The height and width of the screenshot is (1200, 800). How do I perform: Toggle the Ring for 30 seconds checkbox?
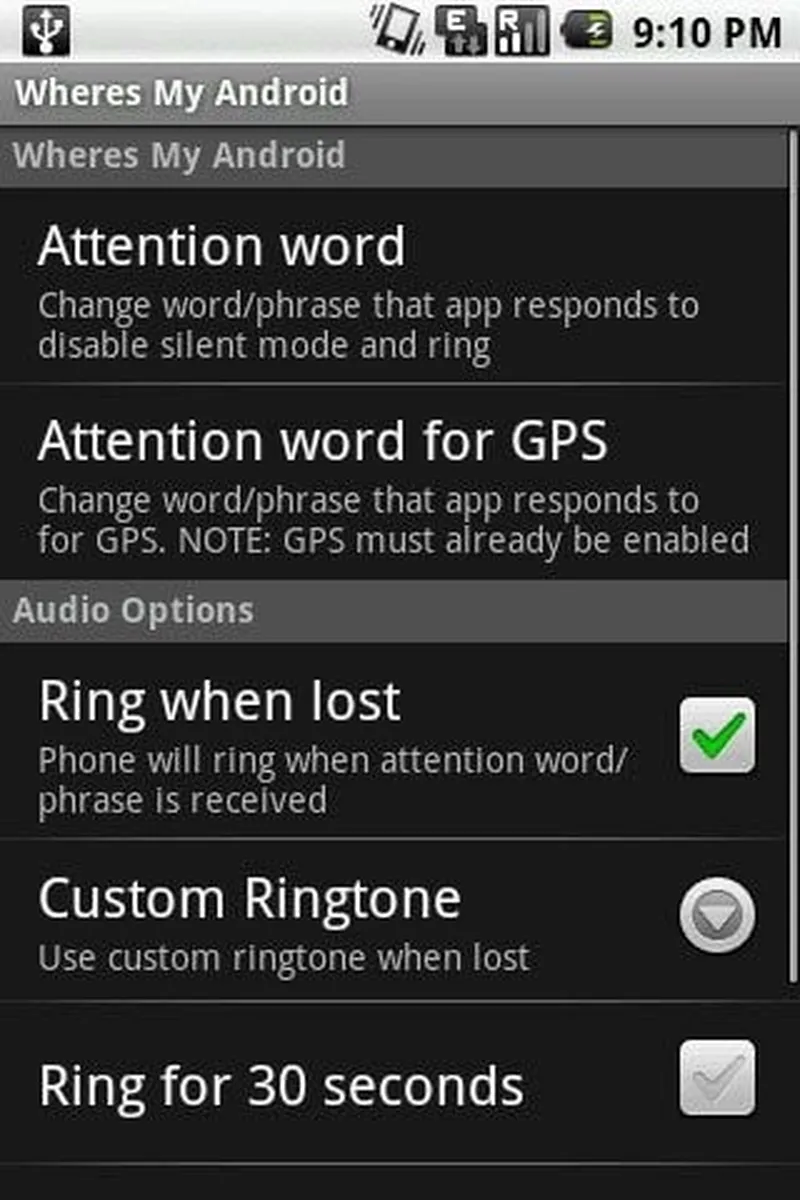click(x=717, y=1078)
